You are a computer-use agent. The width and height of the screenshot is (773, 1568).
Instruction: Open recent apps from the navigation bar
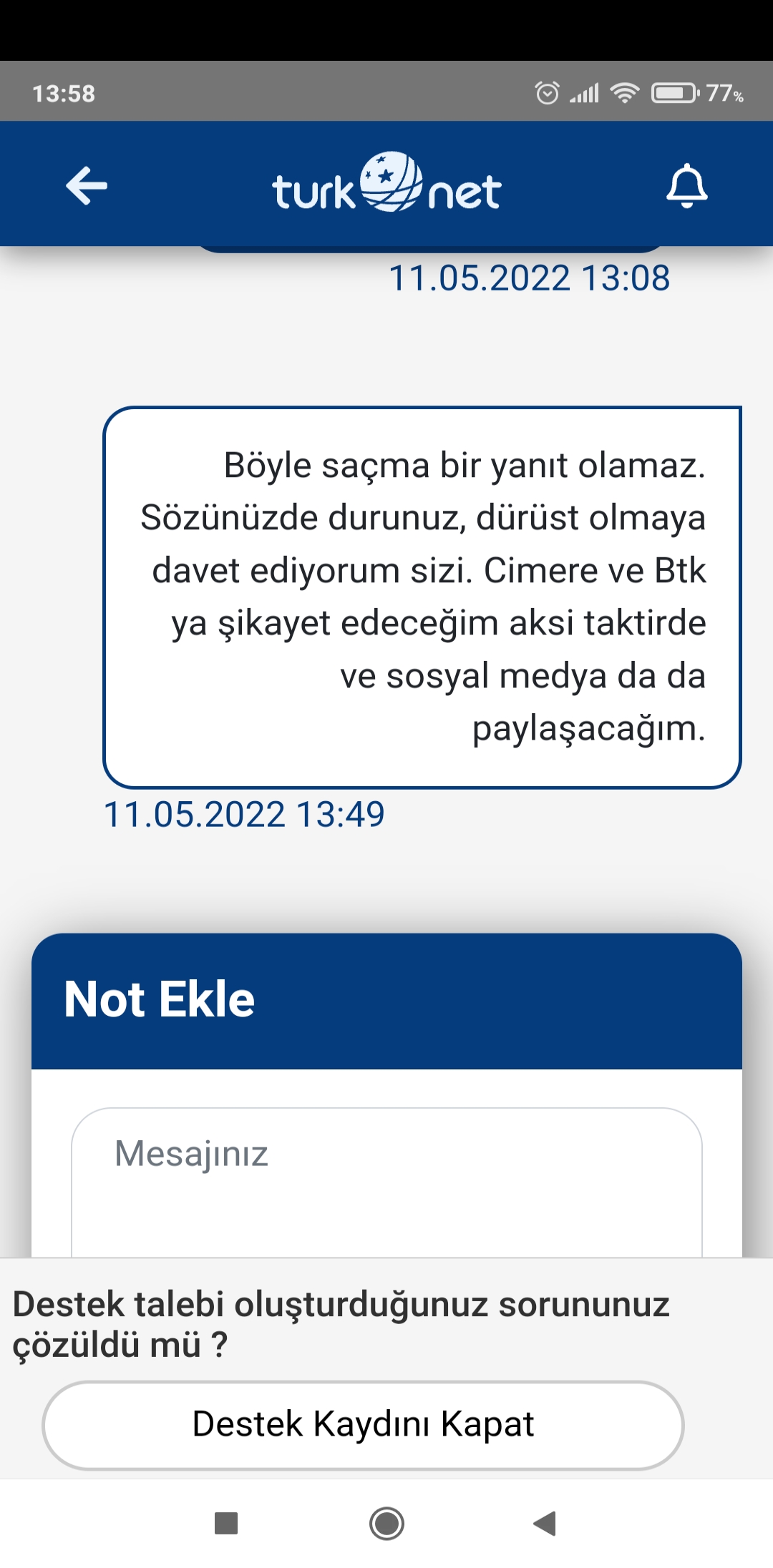pos(226,1523)
